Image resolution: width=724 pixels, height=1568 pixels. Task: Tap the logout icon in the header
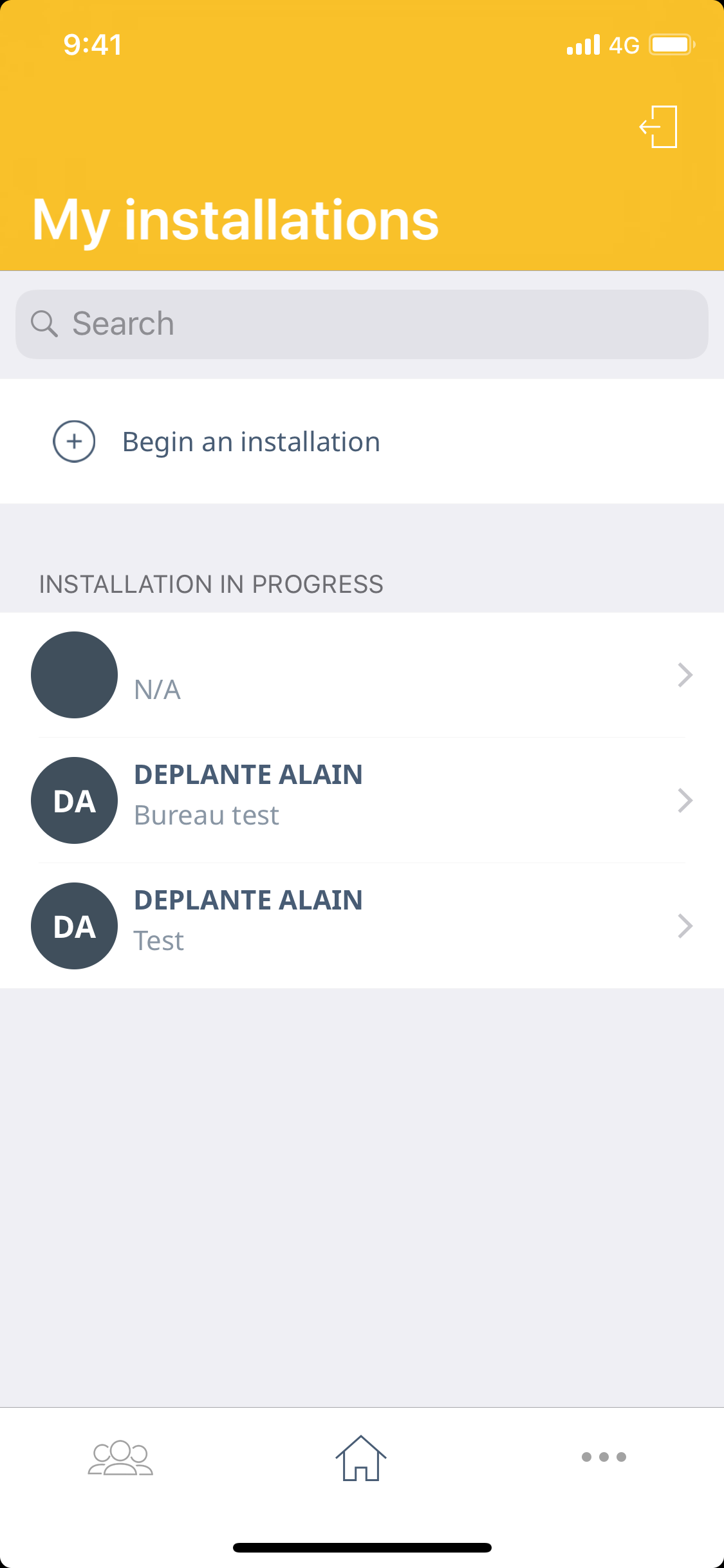pyautogui.click(x=659, y=127)
